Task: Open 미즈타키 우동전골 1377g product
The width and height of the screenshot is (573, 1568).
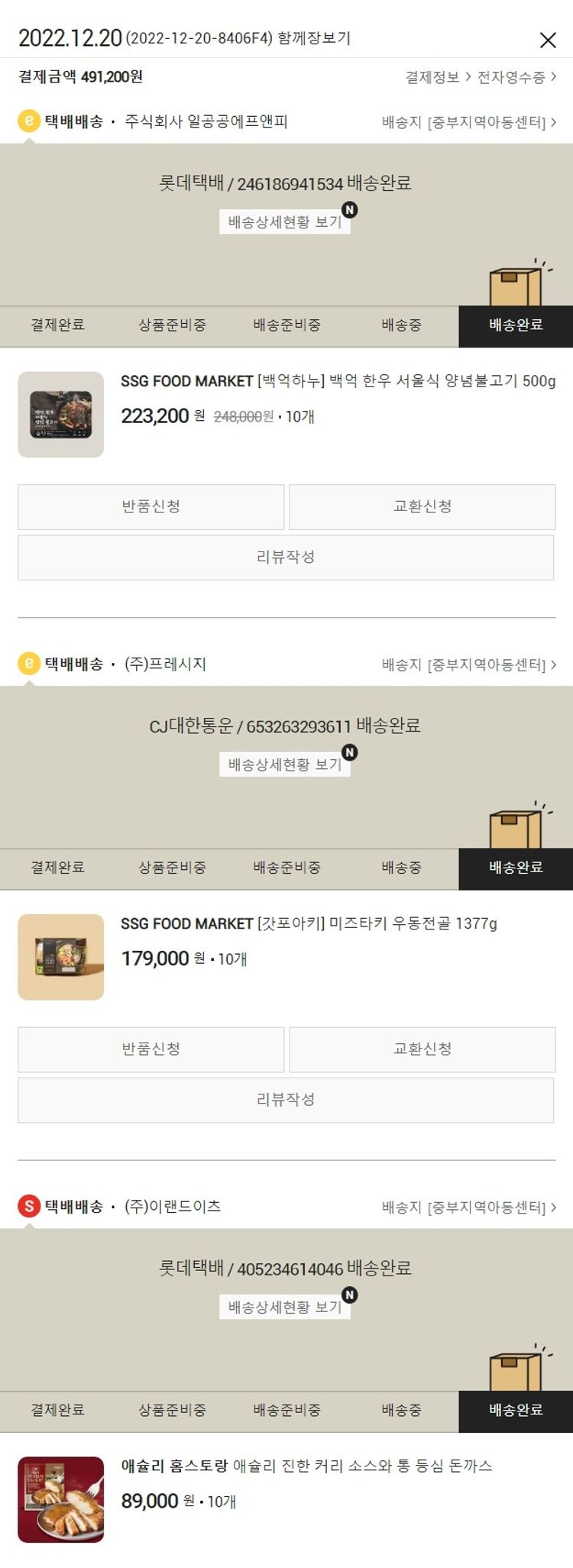Action: click(x=309, y=923)
